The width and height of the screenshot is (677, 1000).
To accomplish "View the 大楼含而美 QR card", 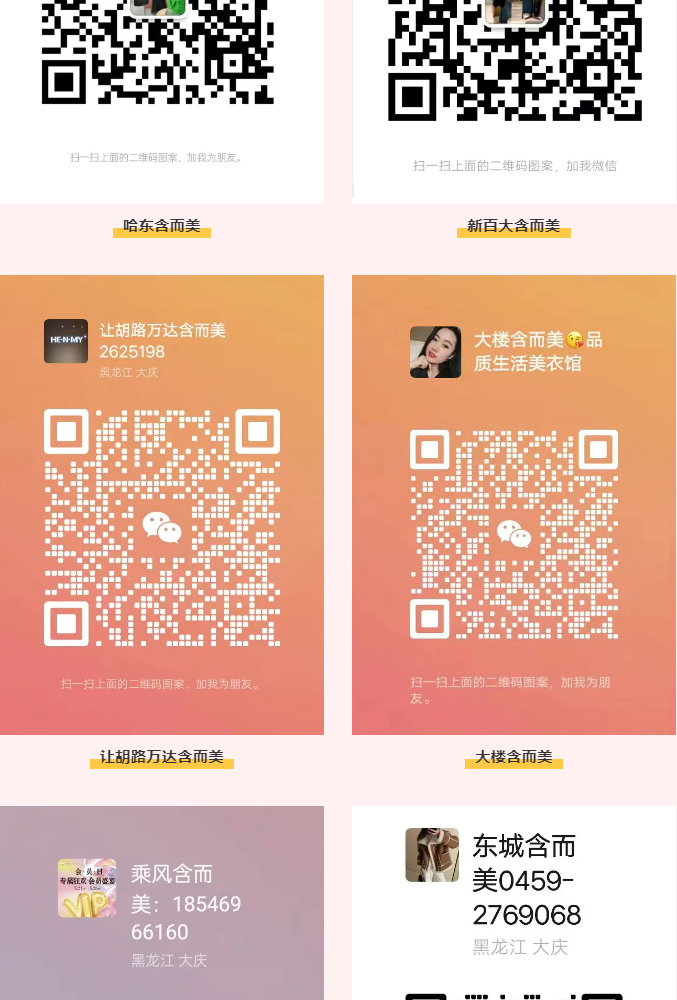I will pos(514,505).
